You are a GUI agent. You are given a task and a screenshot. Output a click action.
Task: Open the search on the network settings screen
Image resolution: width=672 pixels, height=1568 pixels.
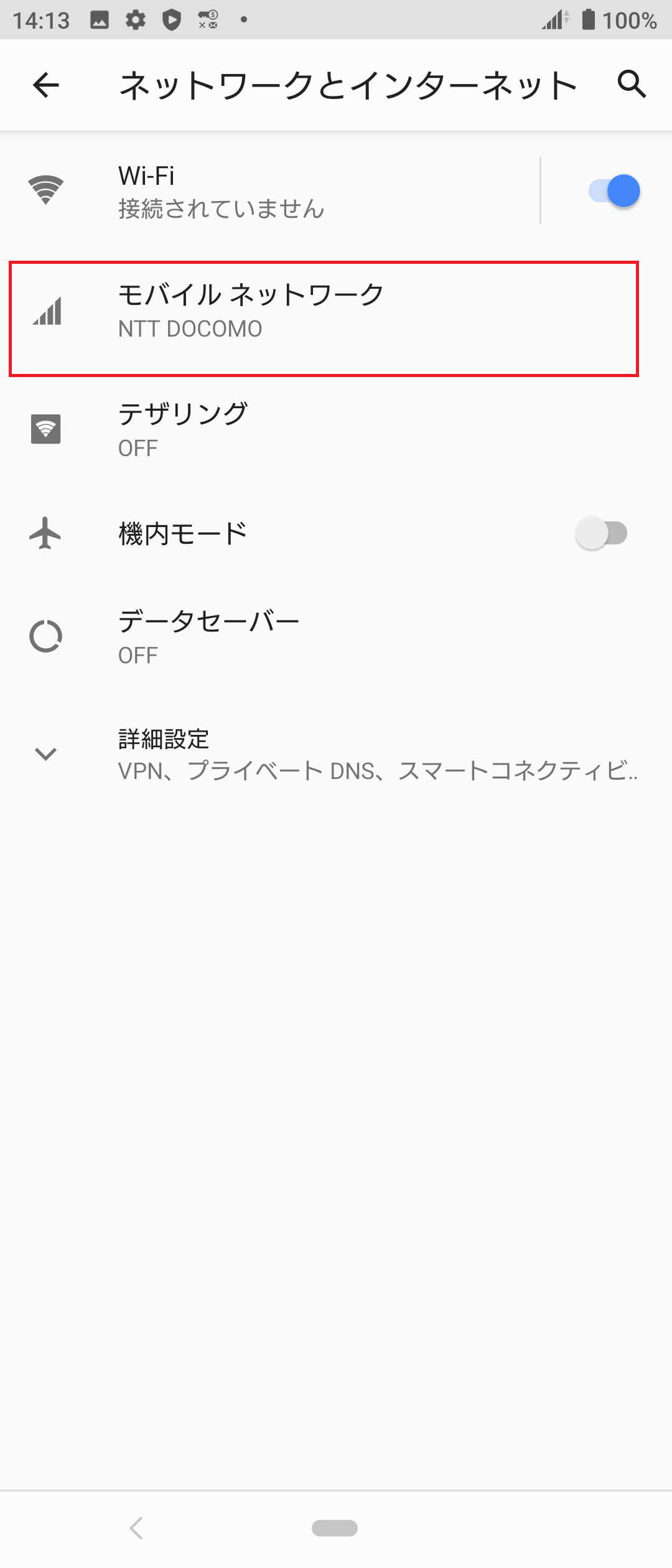tap(631, 85)
